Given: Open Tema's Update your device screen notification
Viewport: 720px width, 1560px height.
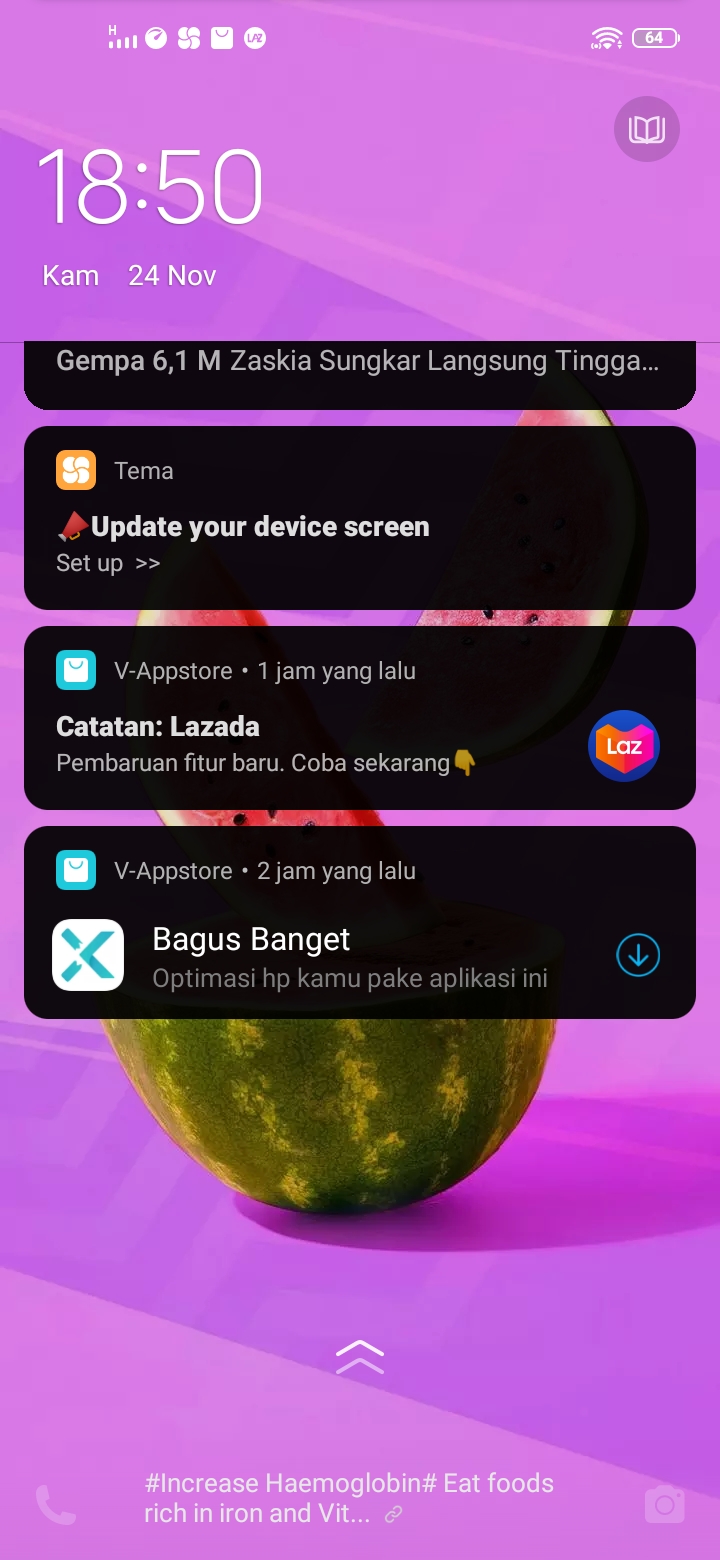Looking at the screenshot, I should 358,528.
